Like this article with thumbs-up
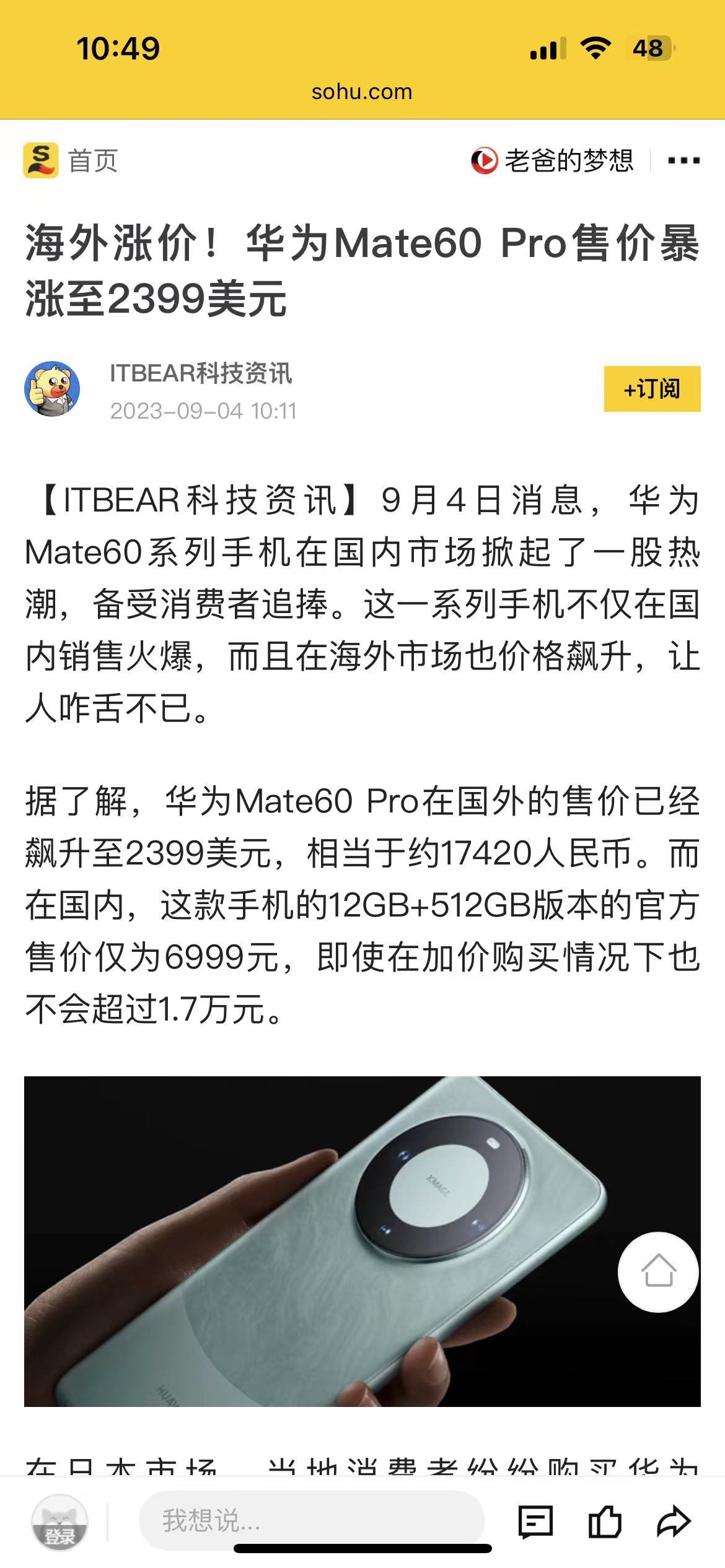The image size is (725, 1568). [x=604, y=1522]
